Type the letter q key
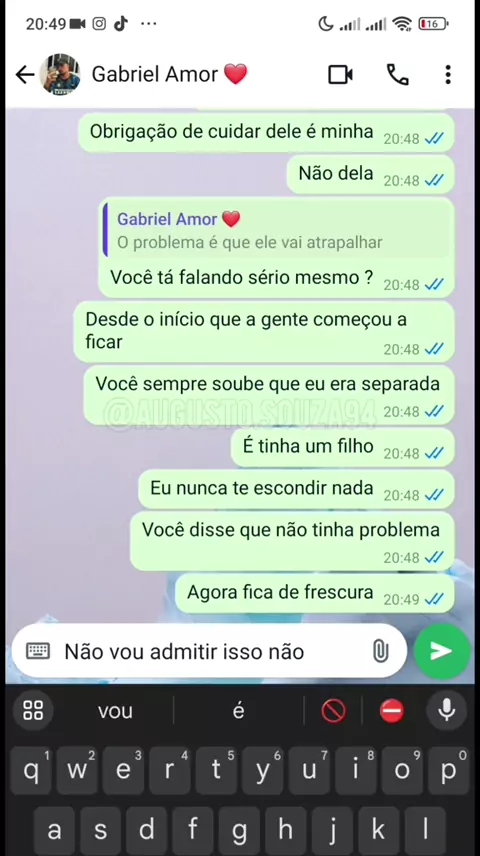This screenshot has width=480, height=856. click(31, 770)
